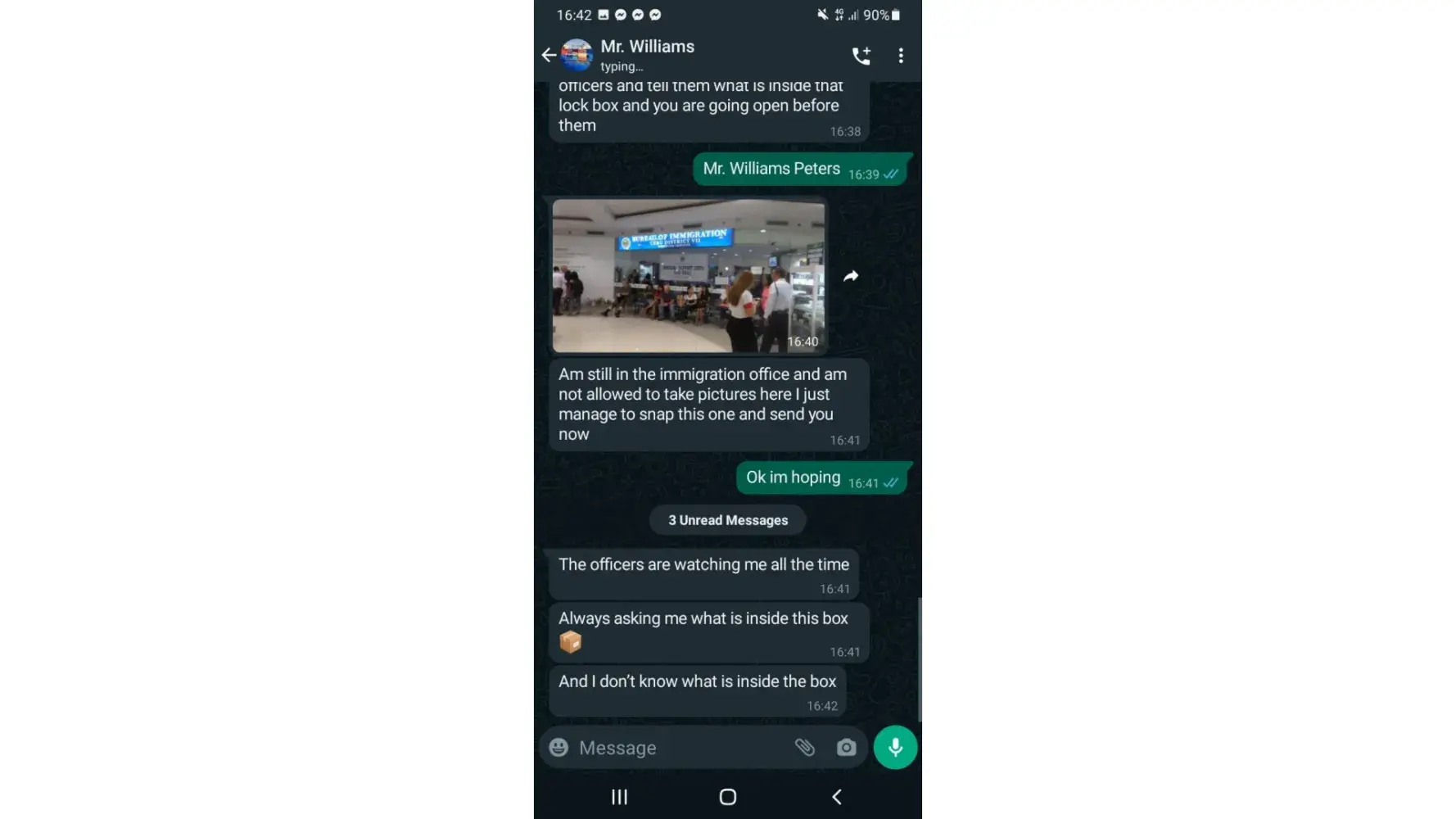This screenshot has height=819, width=1456.
Task: Forward the received photo
Action: [851, 276]
